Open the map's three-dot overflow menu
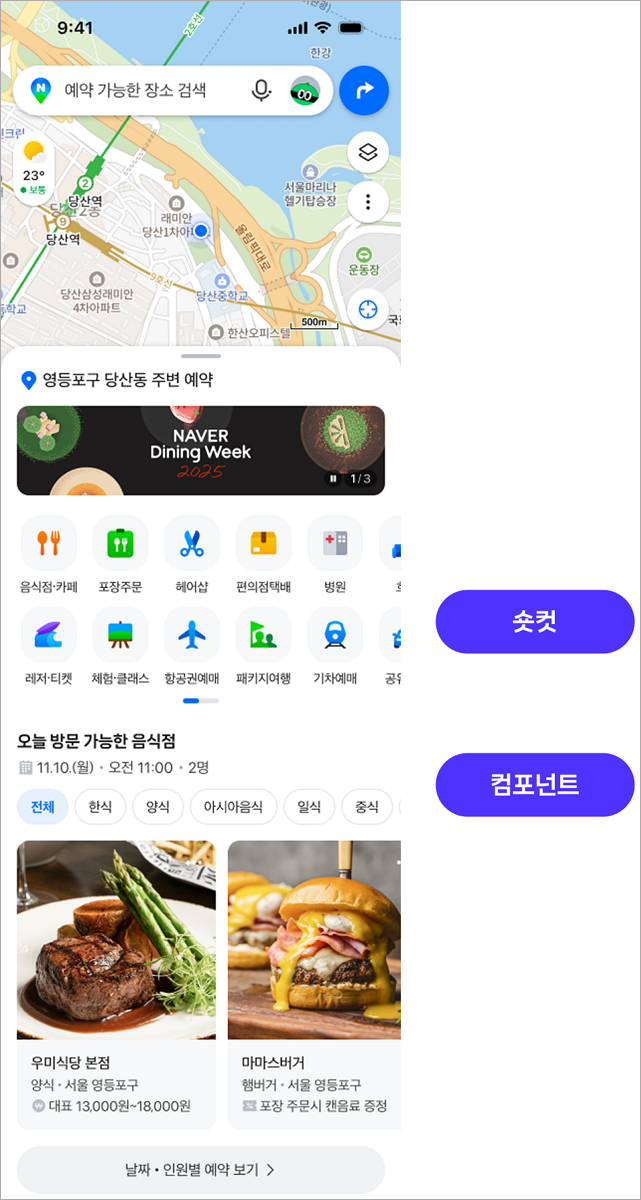The image size is (641, 1200). pyautogui.click(x=368, y=202)
